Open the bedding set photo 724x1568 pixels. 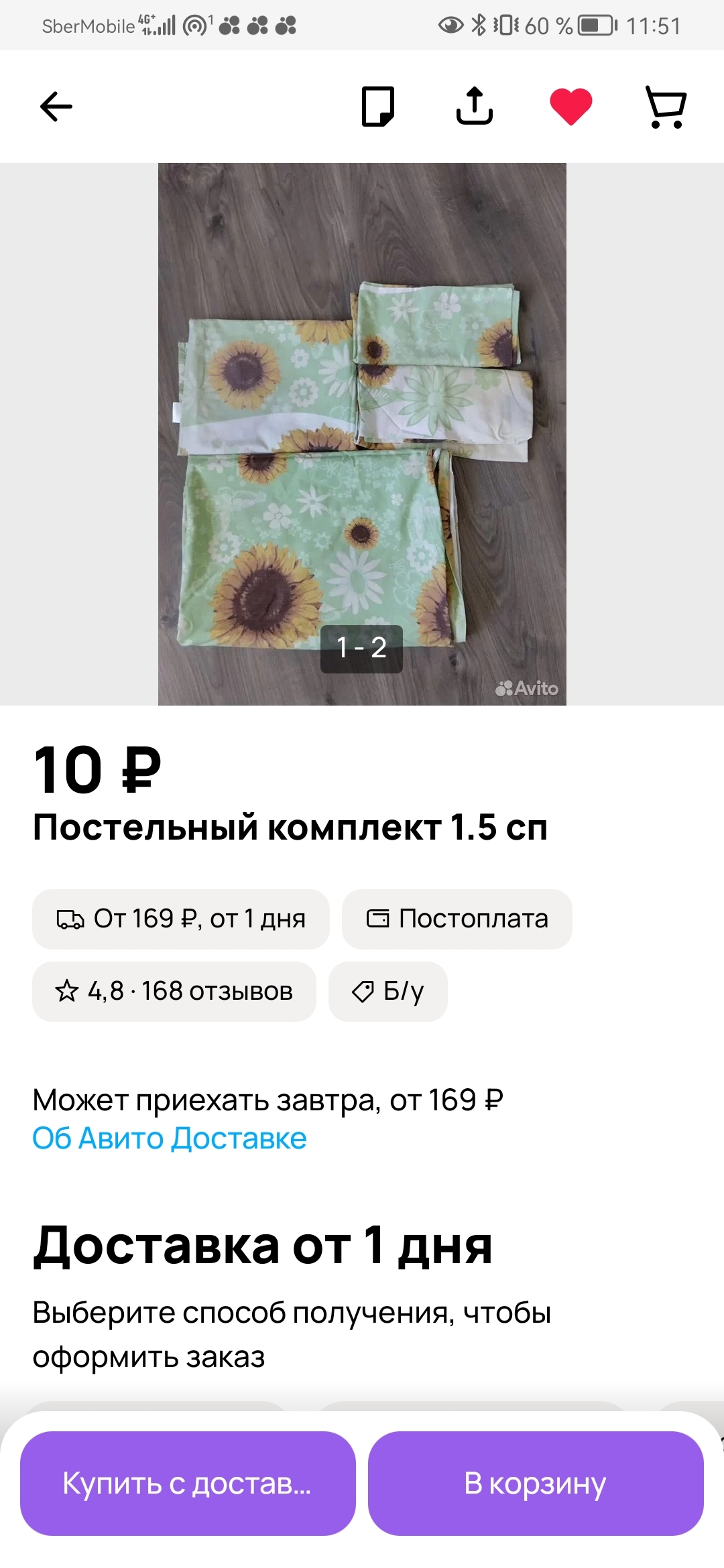362,434
